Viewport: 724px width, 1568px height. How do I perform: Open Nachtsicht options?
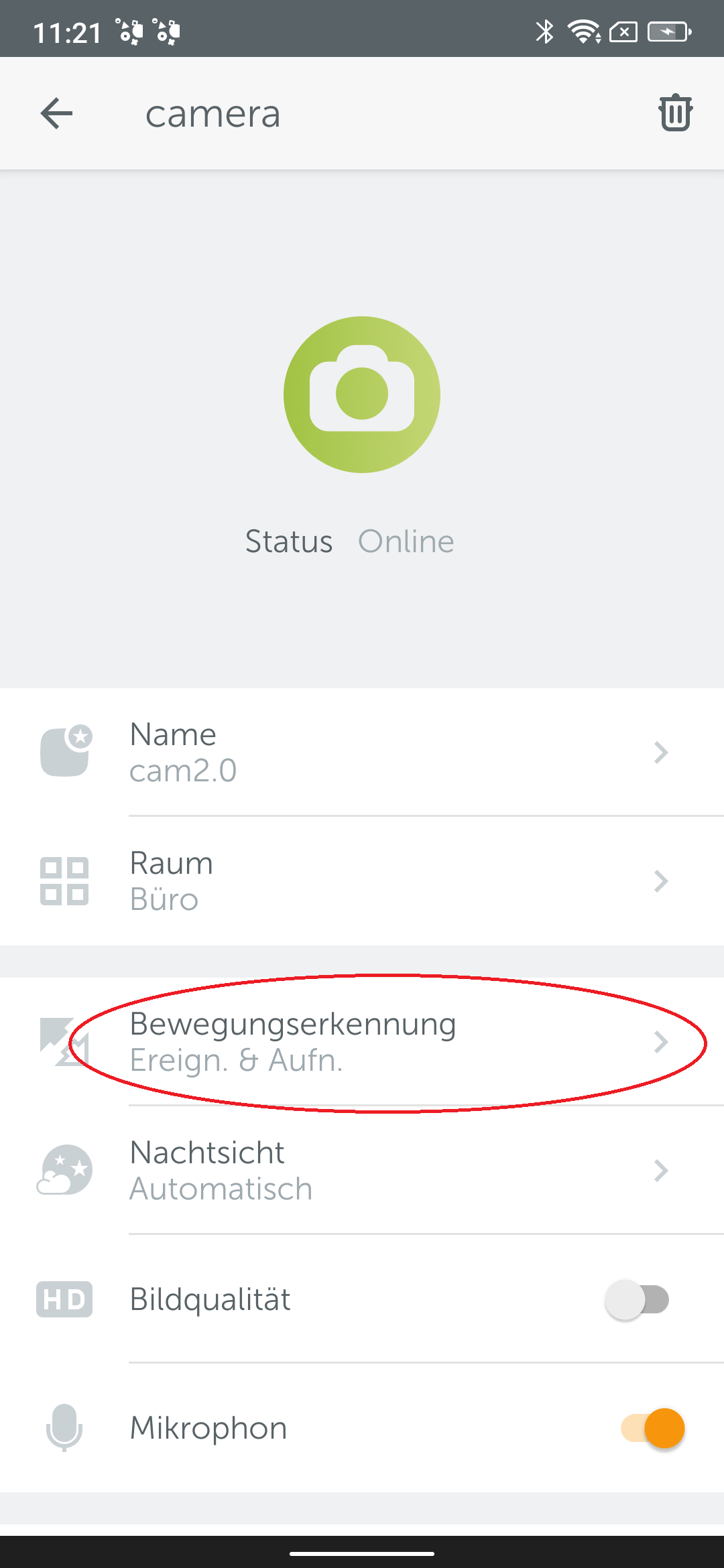tap(362, 1170)
